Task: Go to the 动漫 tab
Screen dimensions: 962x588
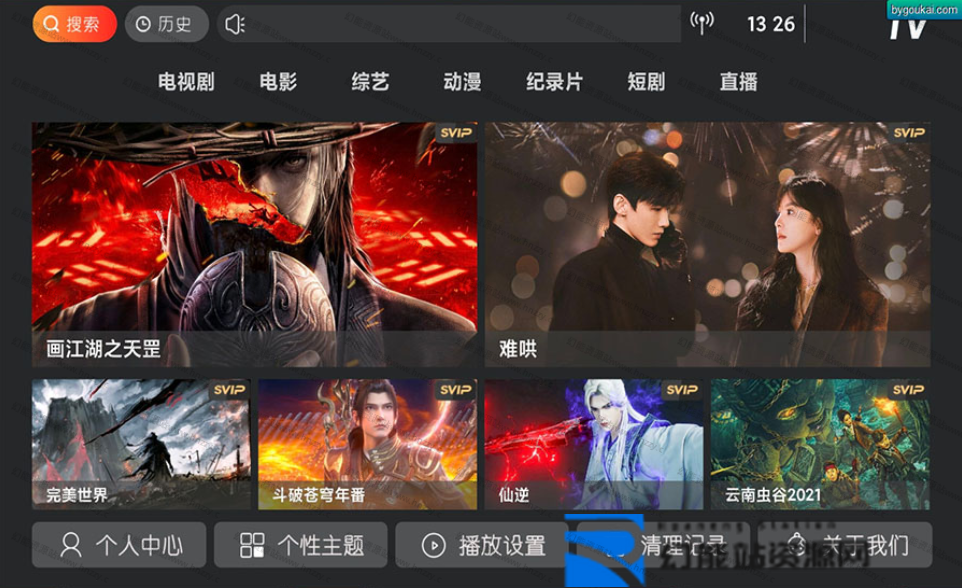Action: click(462, 82)
